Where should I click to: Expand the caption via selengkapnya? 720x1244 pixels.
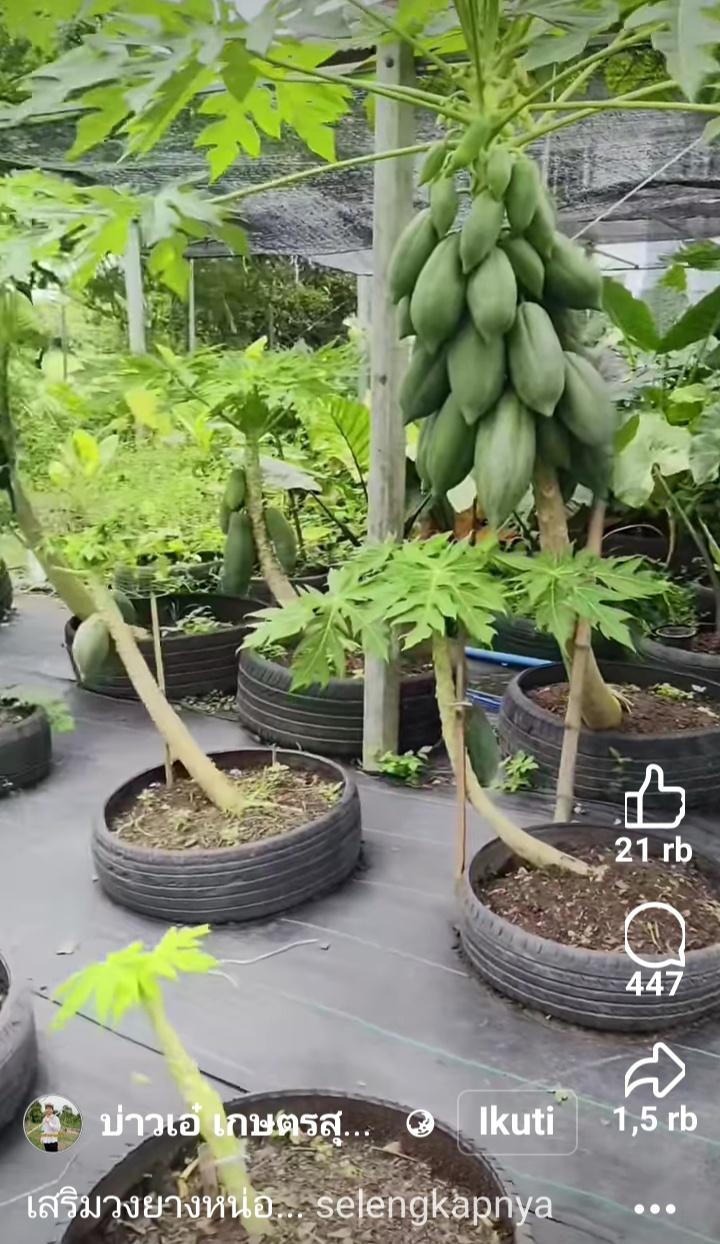[434, 1206]
